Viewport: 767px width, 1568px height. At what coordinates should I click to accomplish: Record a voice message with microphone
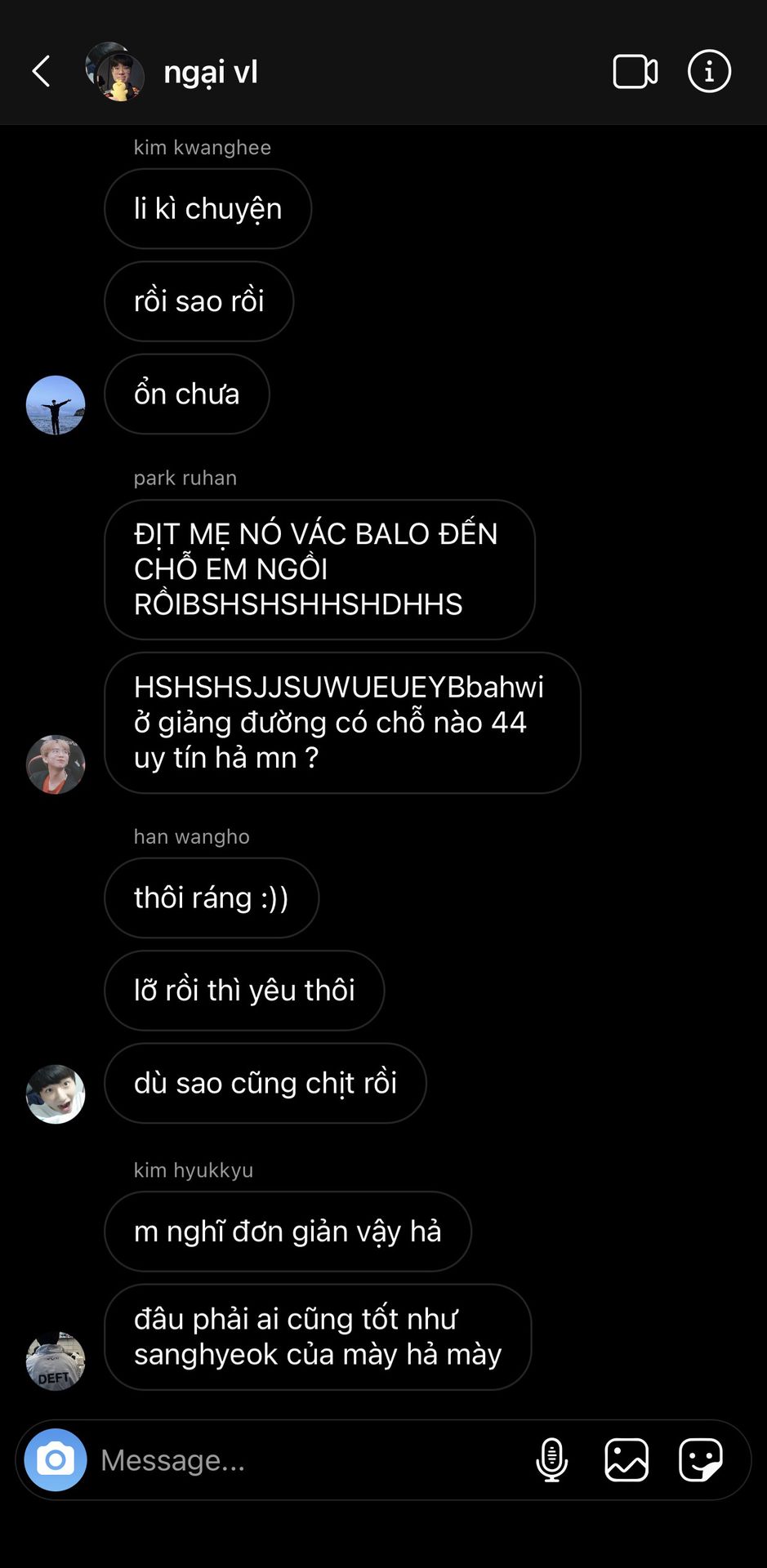click(551, 1459)
